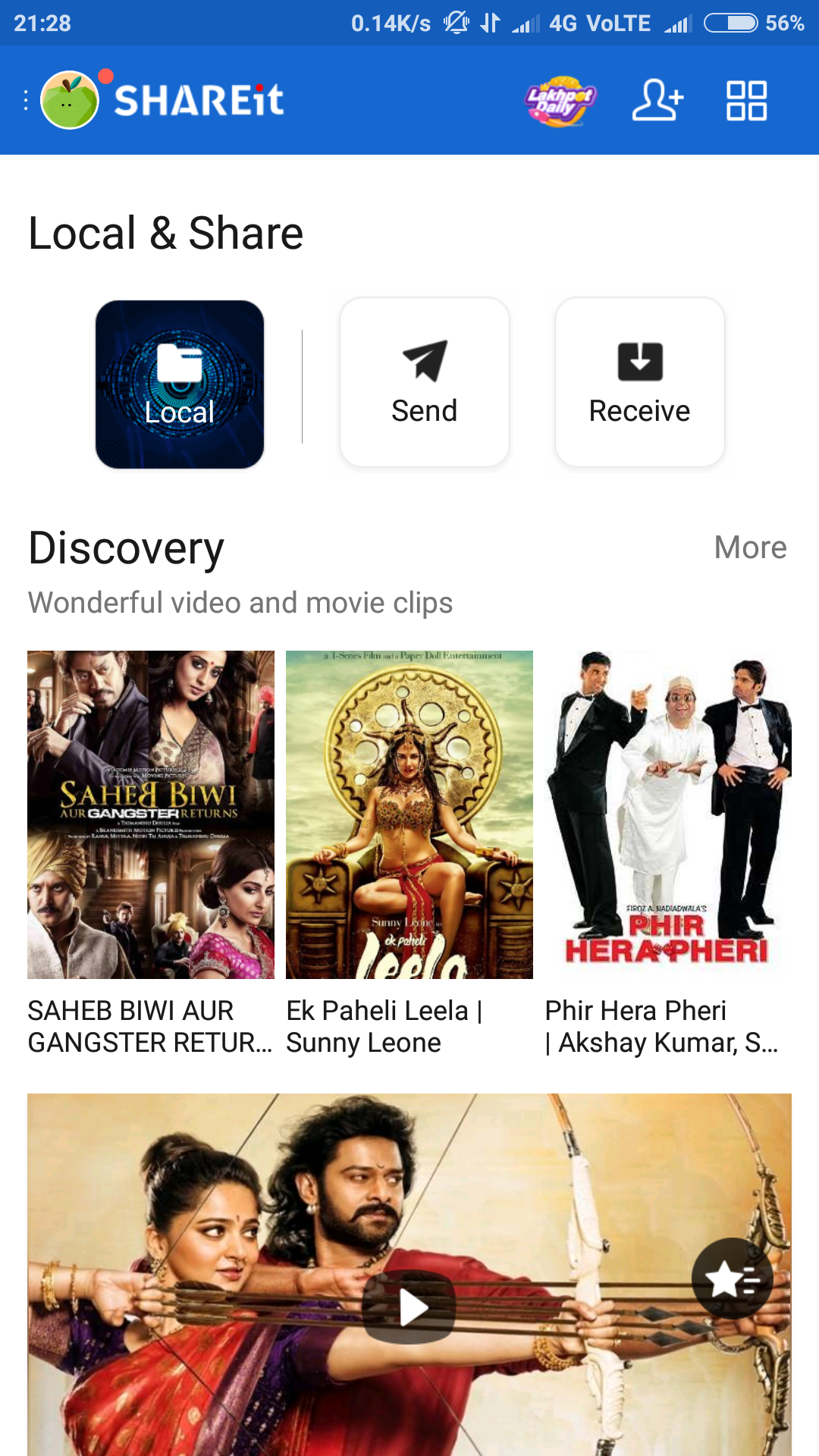Open Saheb Biwi Aur Gangster Returns video
Viewport: 819px width, 1456px height.
[x=151, y=815]
